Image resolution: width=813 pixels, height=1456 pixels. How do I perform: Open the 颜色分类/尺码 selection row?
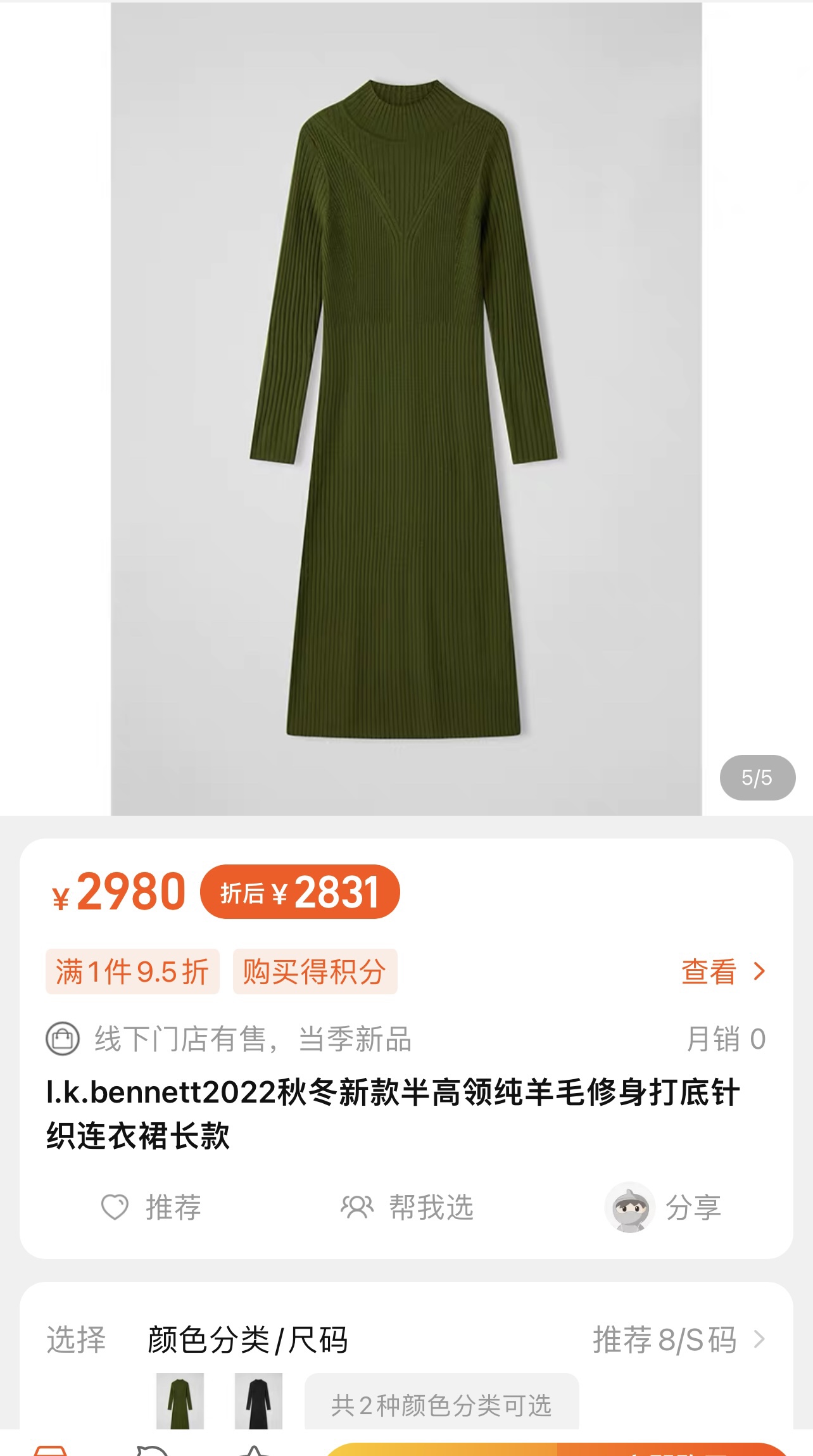coord(247,1339)
